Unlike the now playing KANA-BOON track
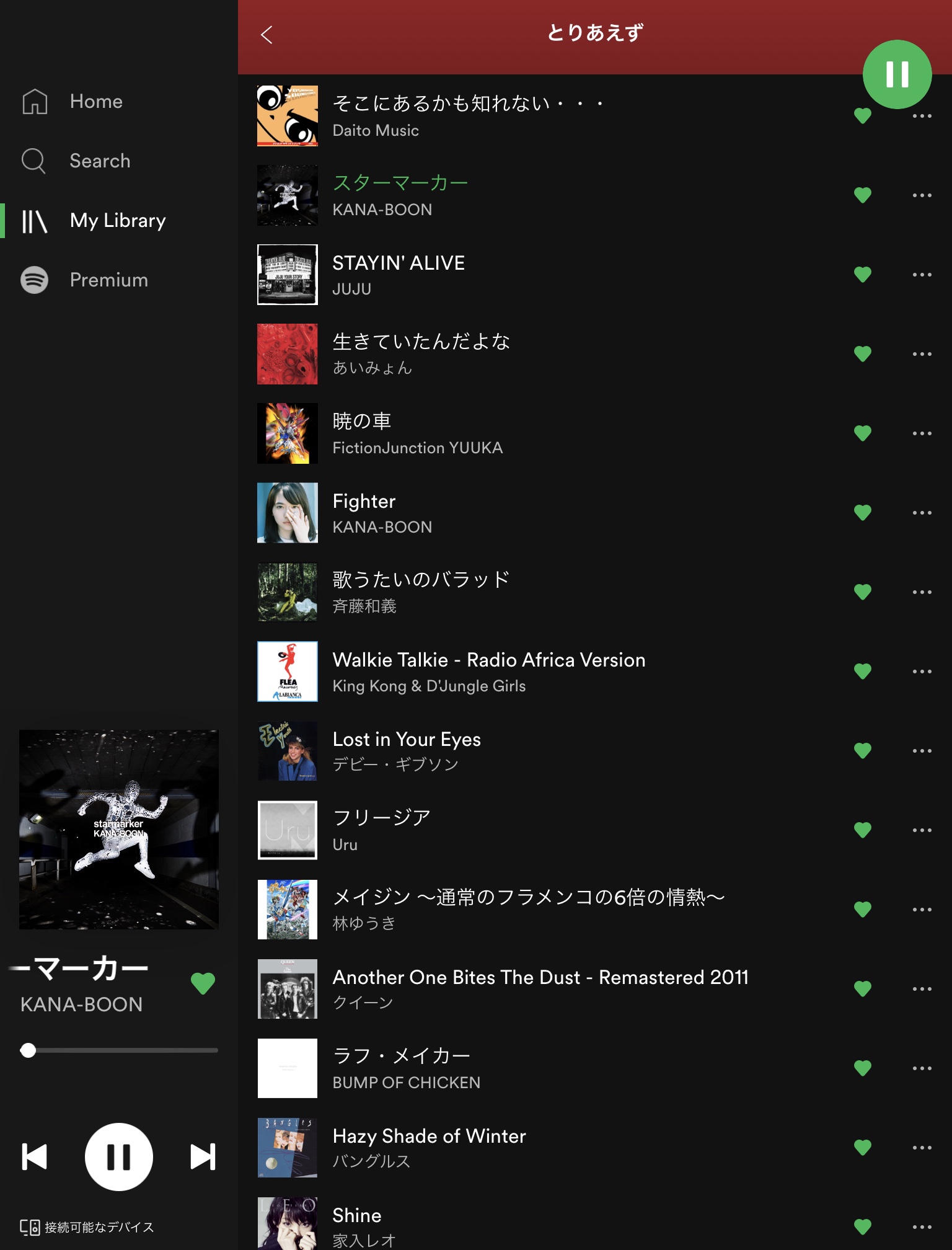The image size is (952, 1250). tap(203, 983)
